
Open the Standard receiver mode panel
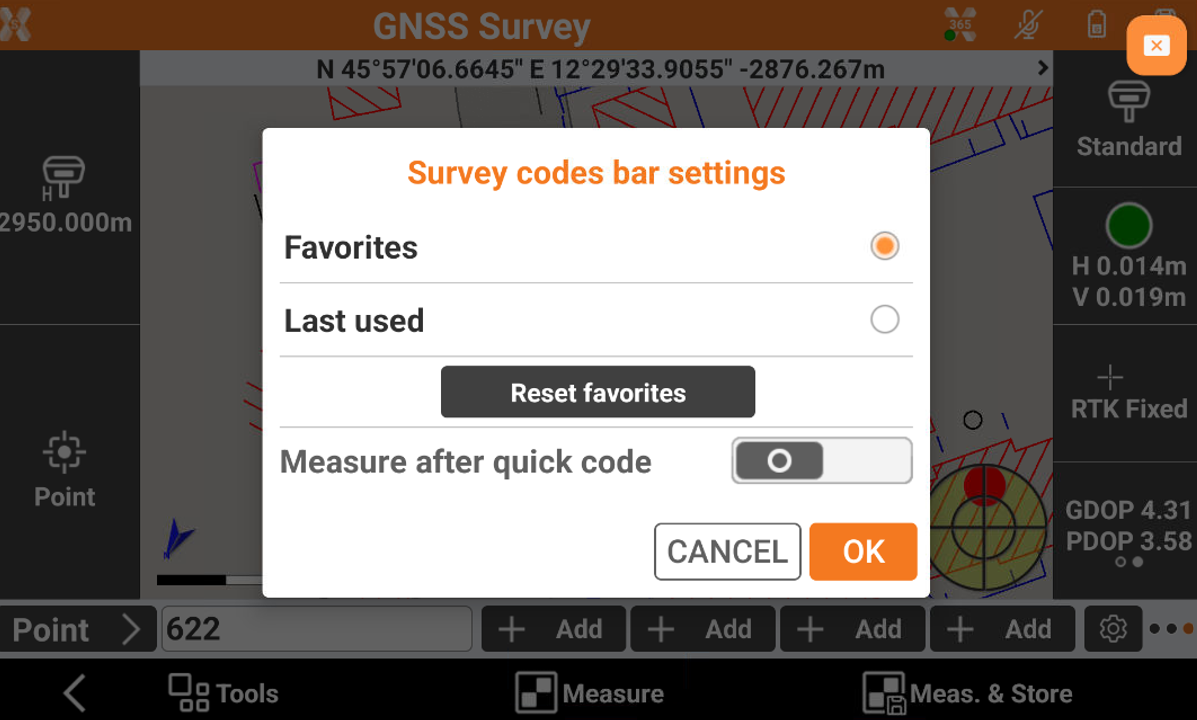coord(1128,122)
